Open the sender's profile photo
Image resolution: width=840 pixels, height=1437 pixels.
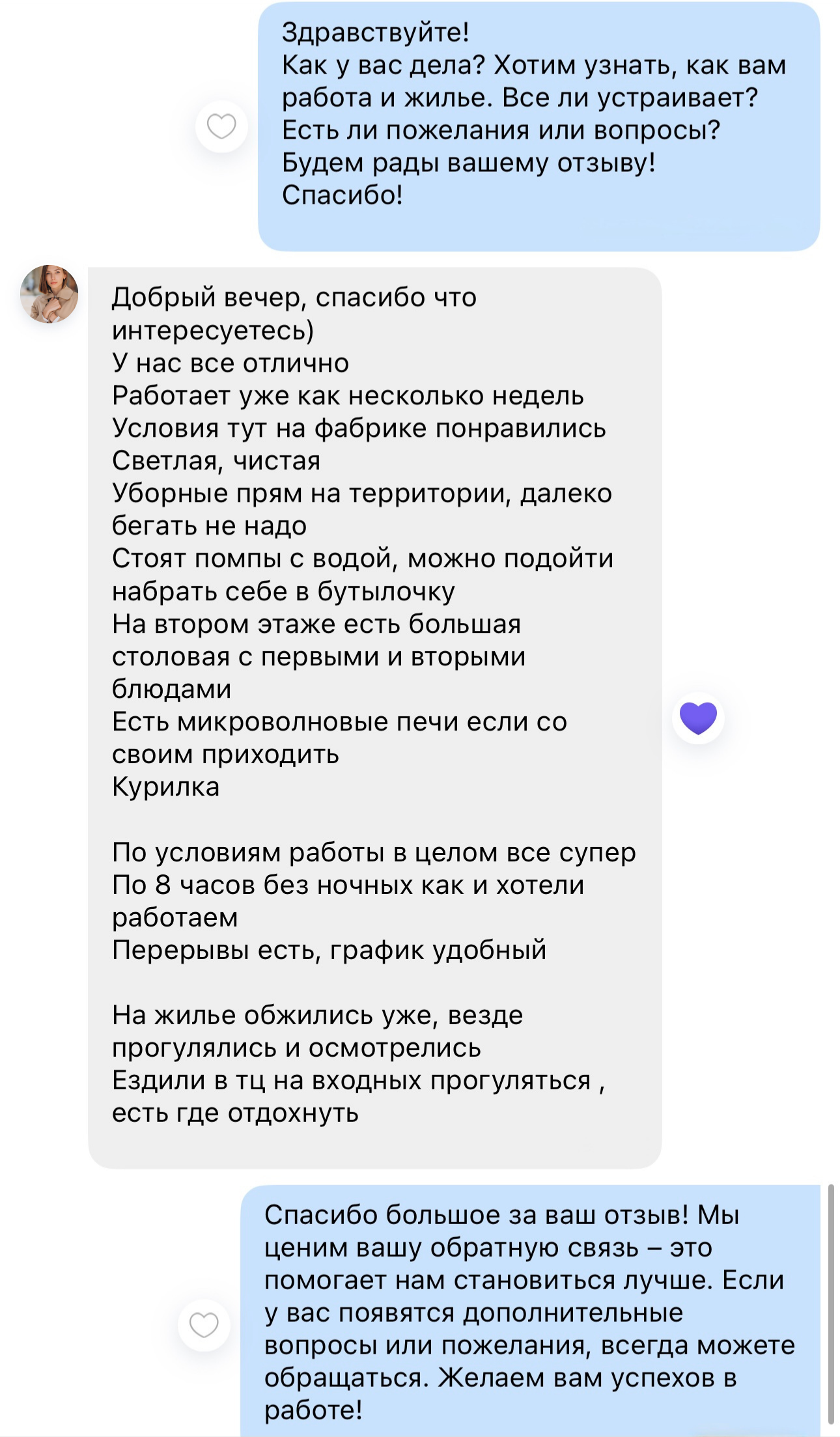(49, 294)
